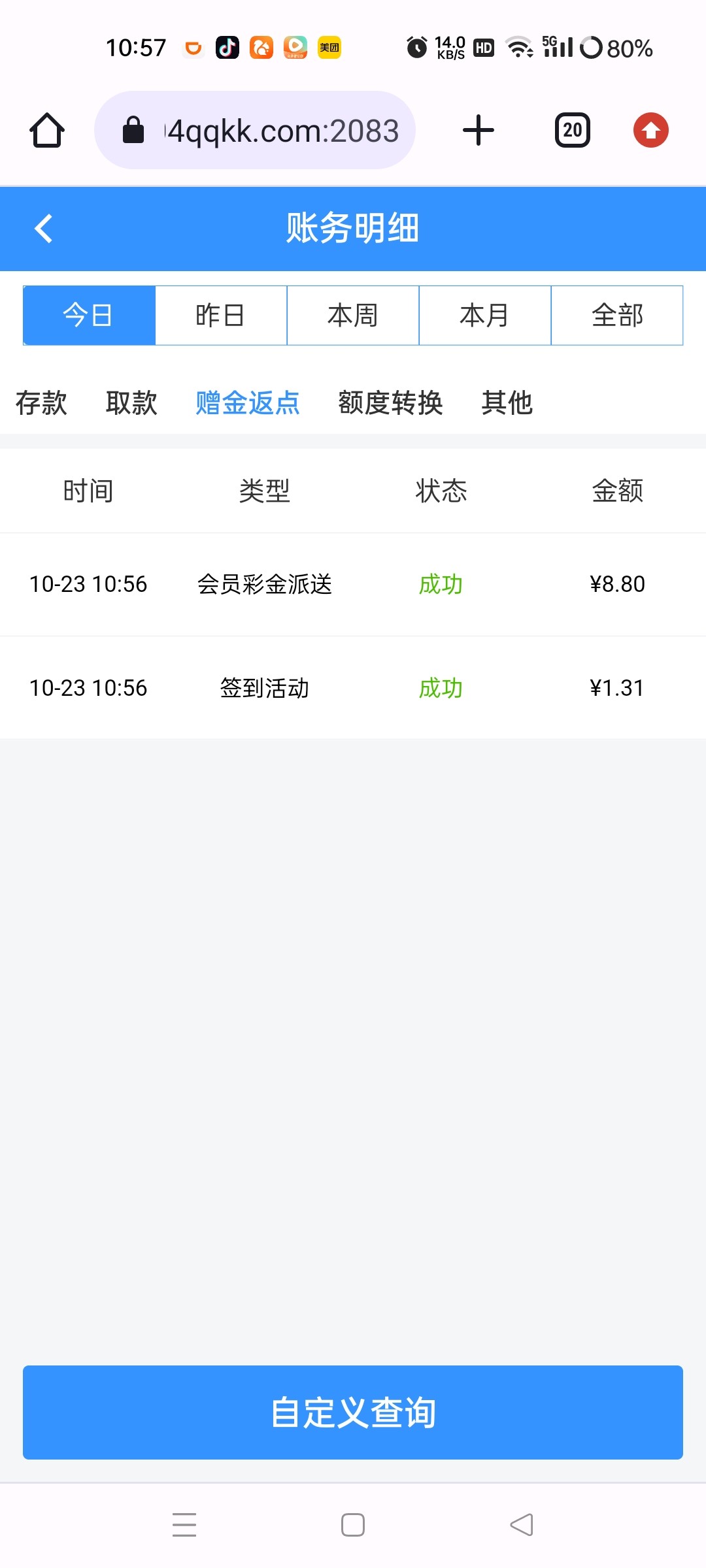Tap the system back triangle button

(x=522, y=1525)
